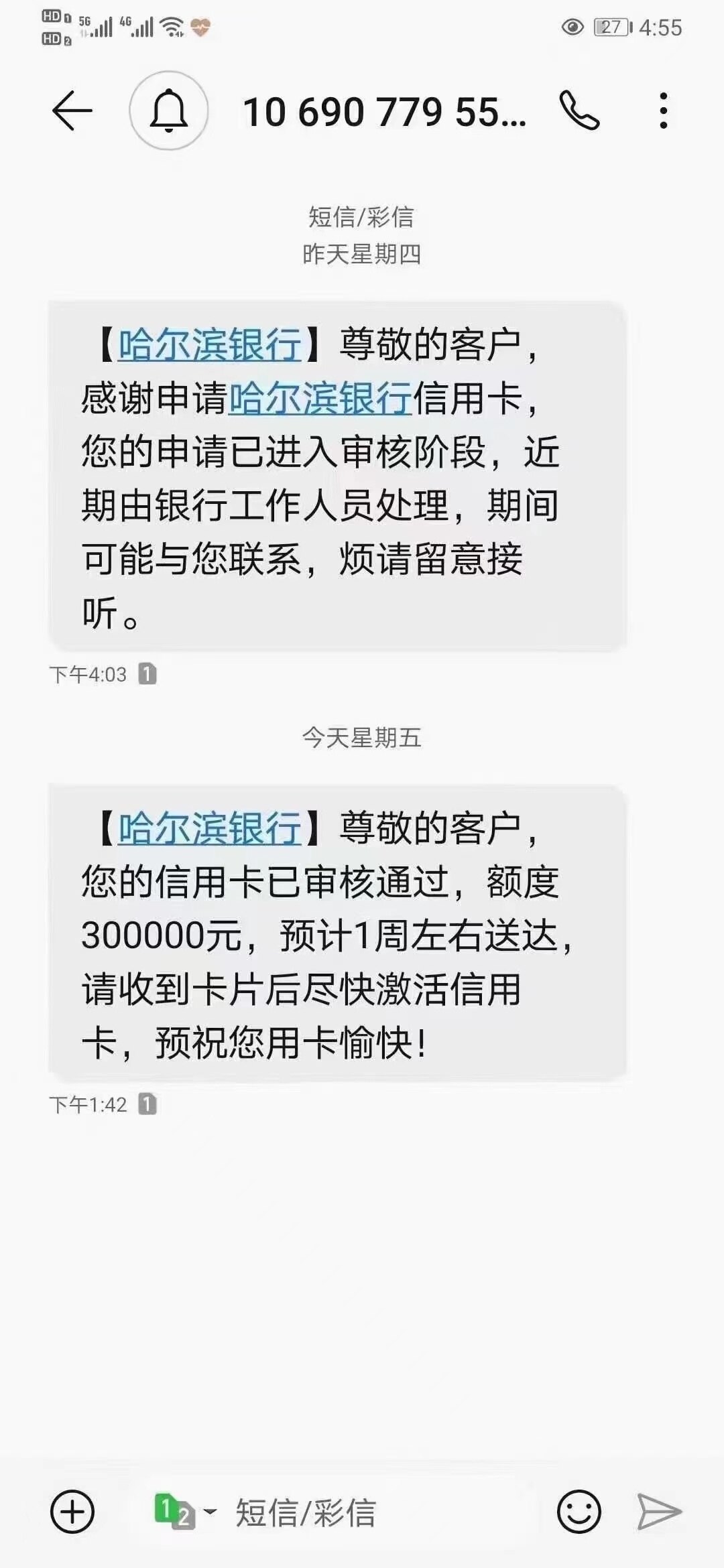Viewport: 724px width, 1568px height.
Task: Open the emoji picker
Action: [x=579, y=1512]
